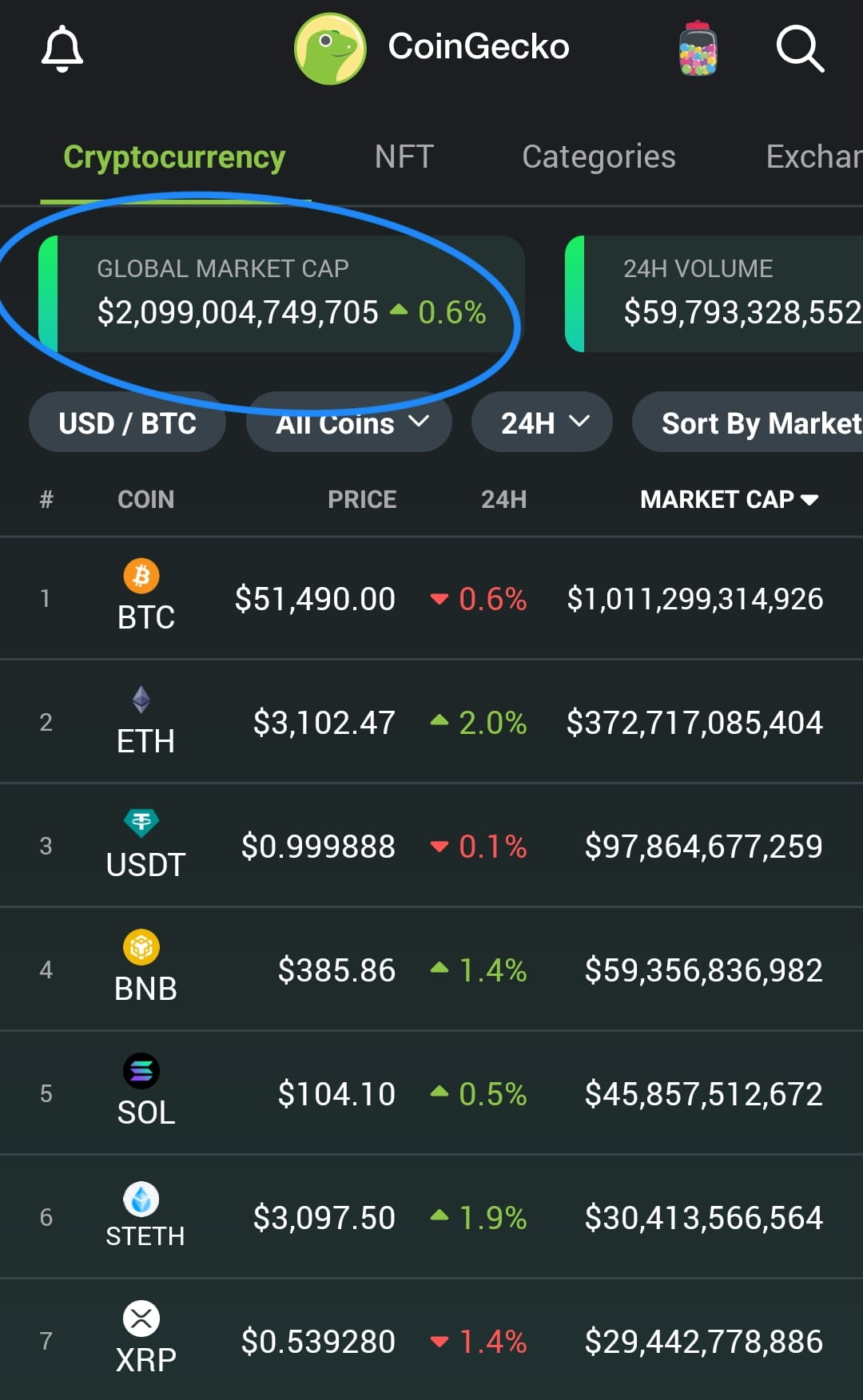
Task: Toggle currency between USD and BTC
Action: 127,422
